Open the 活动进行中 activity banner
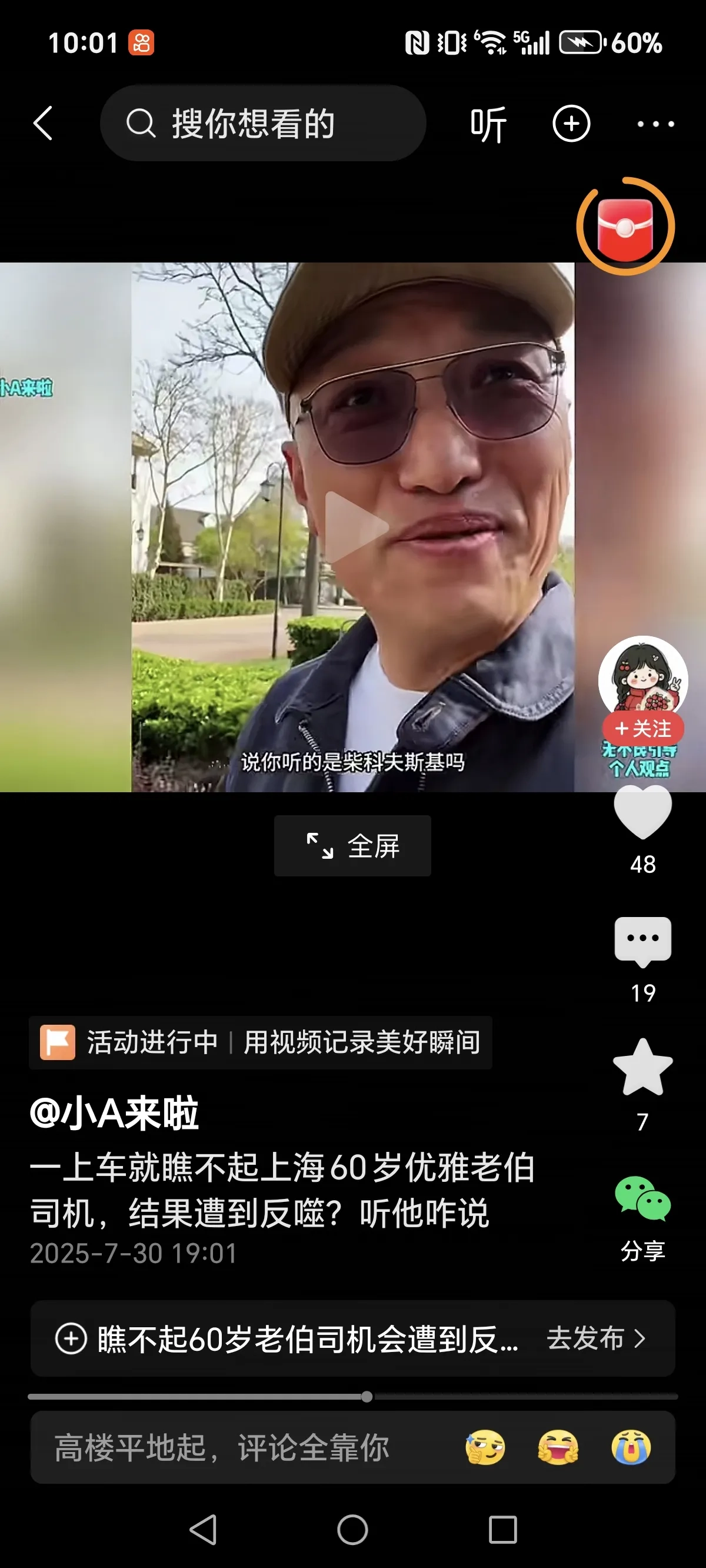The height and width of the screenshot is (1568, 706). tap(261, 1042)
